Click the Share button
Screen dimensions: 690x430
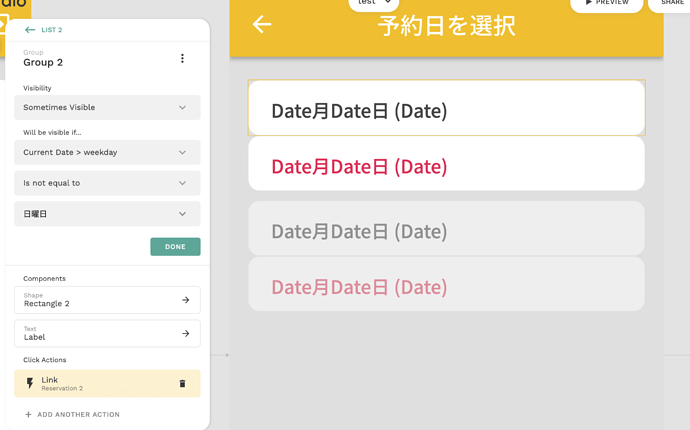click(x=670, y=4)
